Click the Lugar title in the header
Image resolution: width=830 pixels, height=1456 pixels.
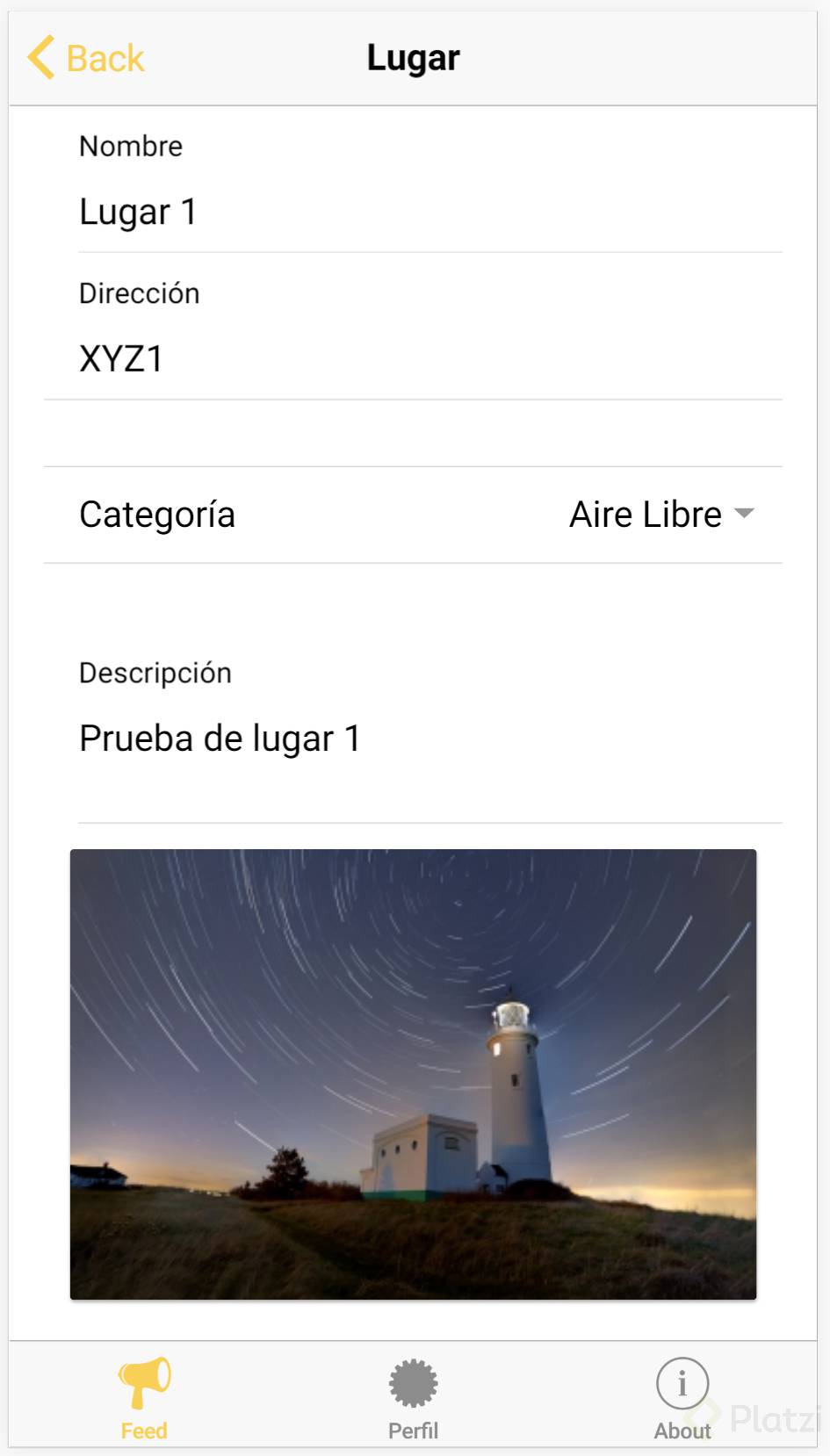pyautogui.click(x=413, y=57)
